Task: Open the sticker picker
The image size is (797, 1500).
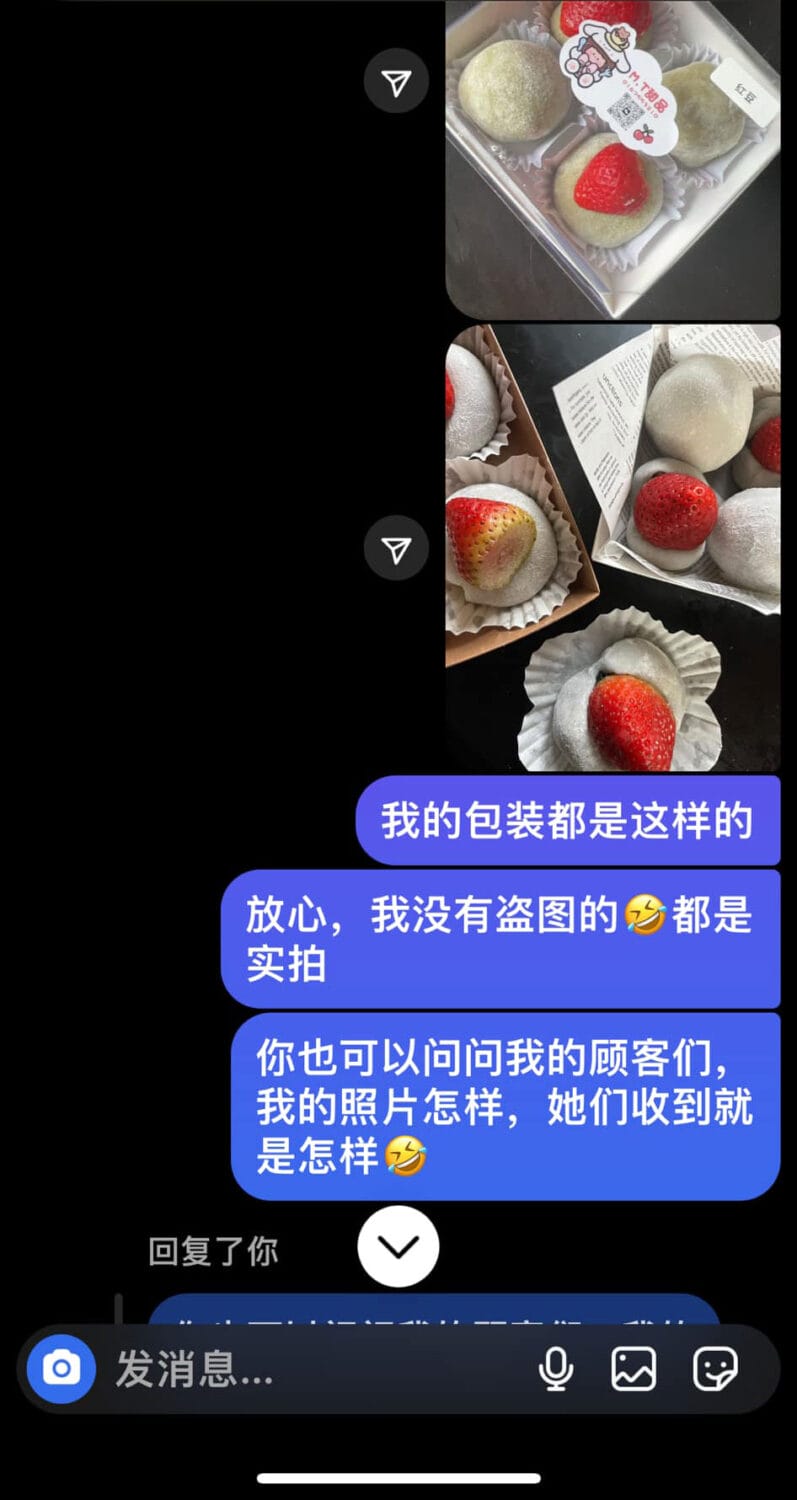Action: click(715, 1368)
